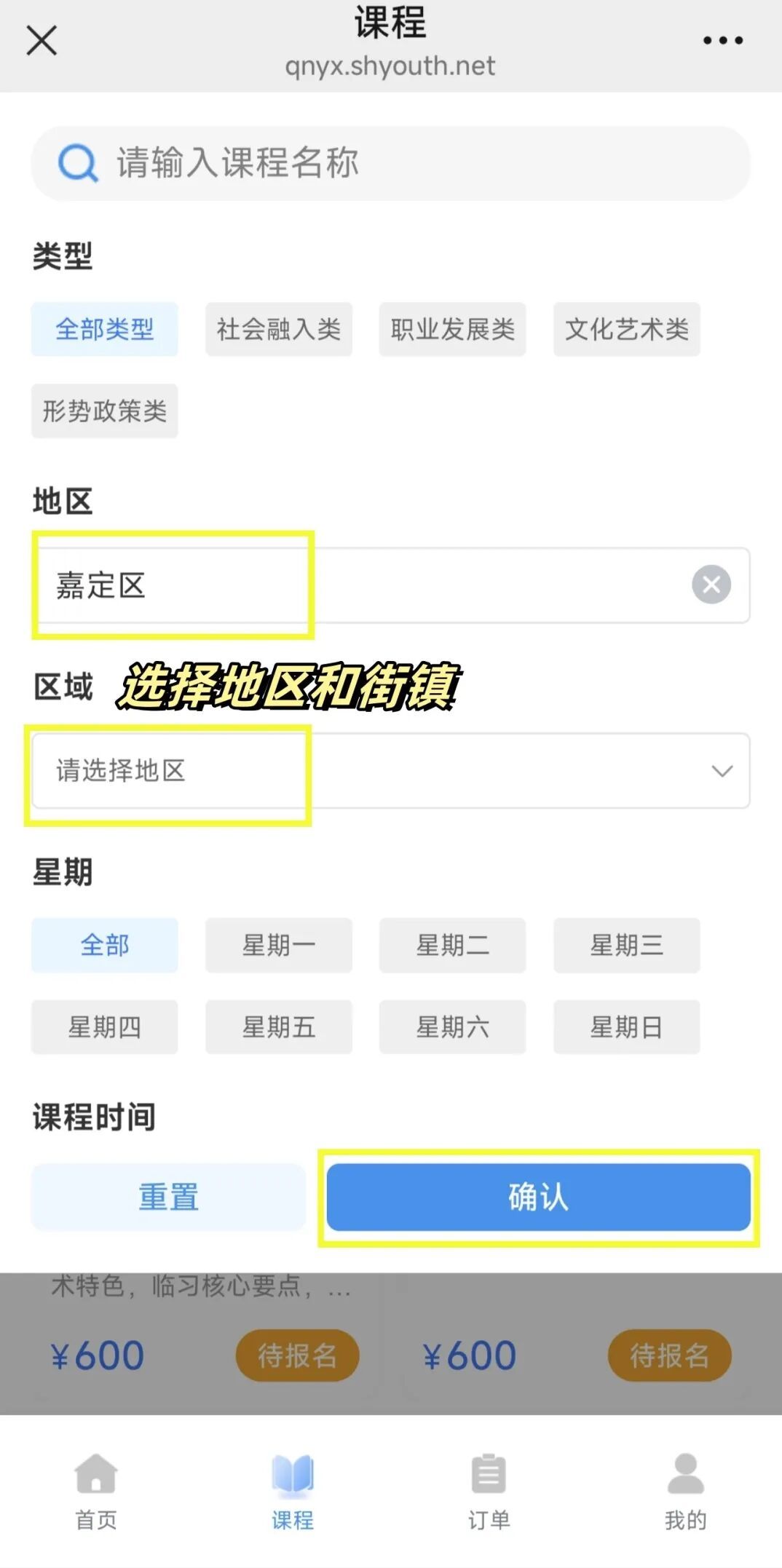Choose 星期六 weekday chip

(x=452, y=1027)
